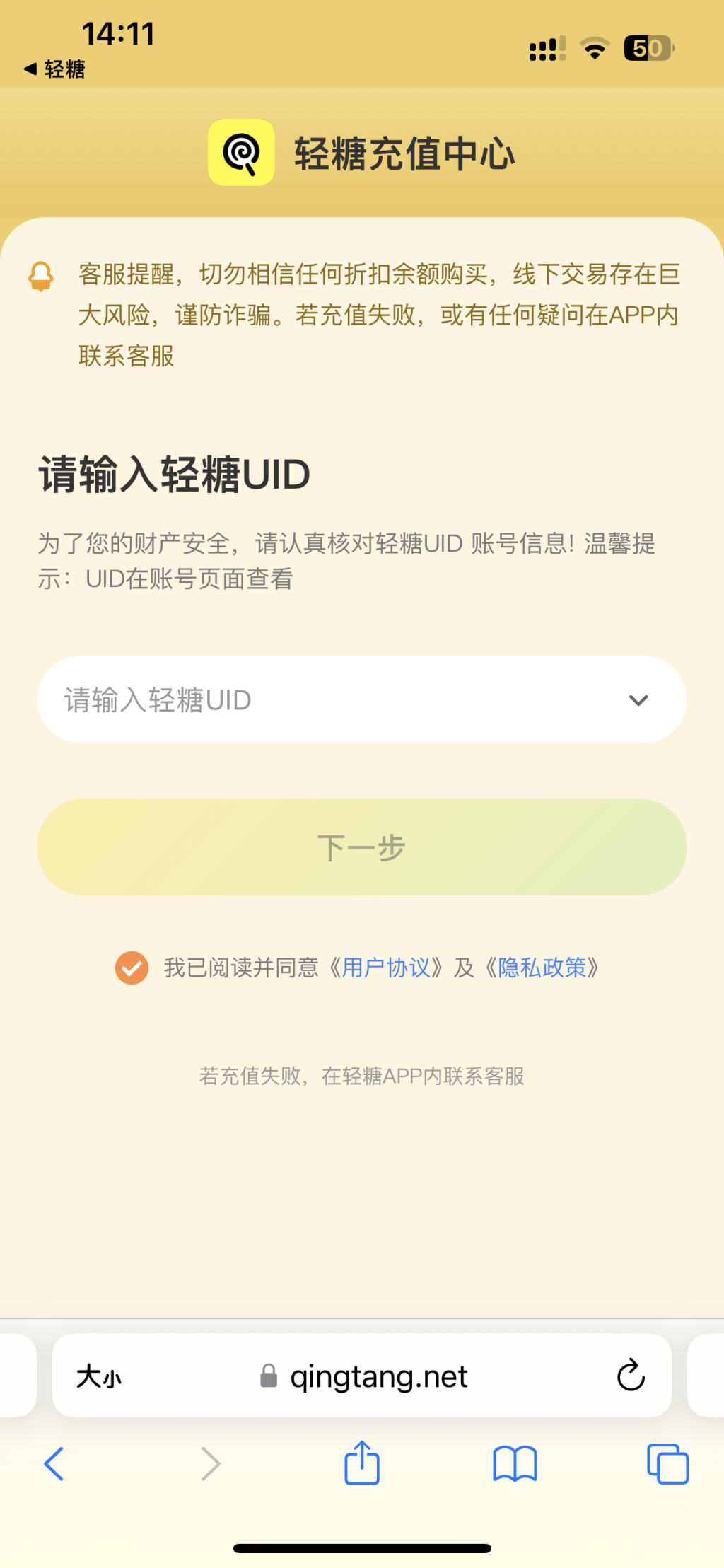Image resolution: width=724 pixels, height=1568 pixels.
Task: Return to the 轻糖 app
Action: [55, 69]
